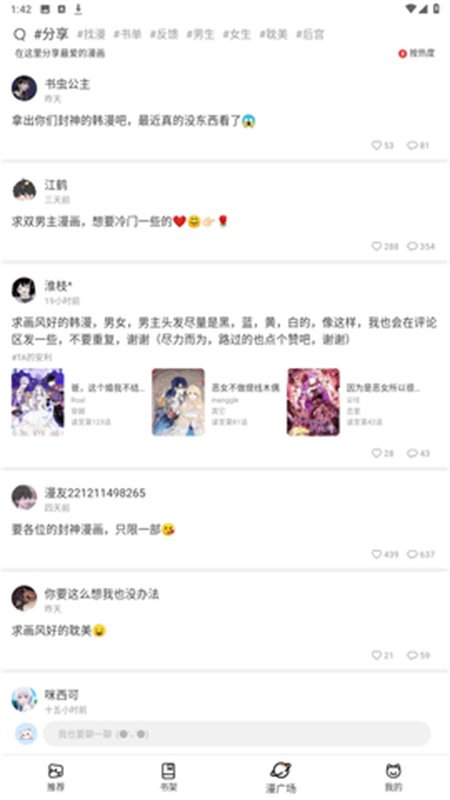This screenshot has width=450, height=800.
Task: Switch to the #书单 topic tab
Action: tap(128, 34)
